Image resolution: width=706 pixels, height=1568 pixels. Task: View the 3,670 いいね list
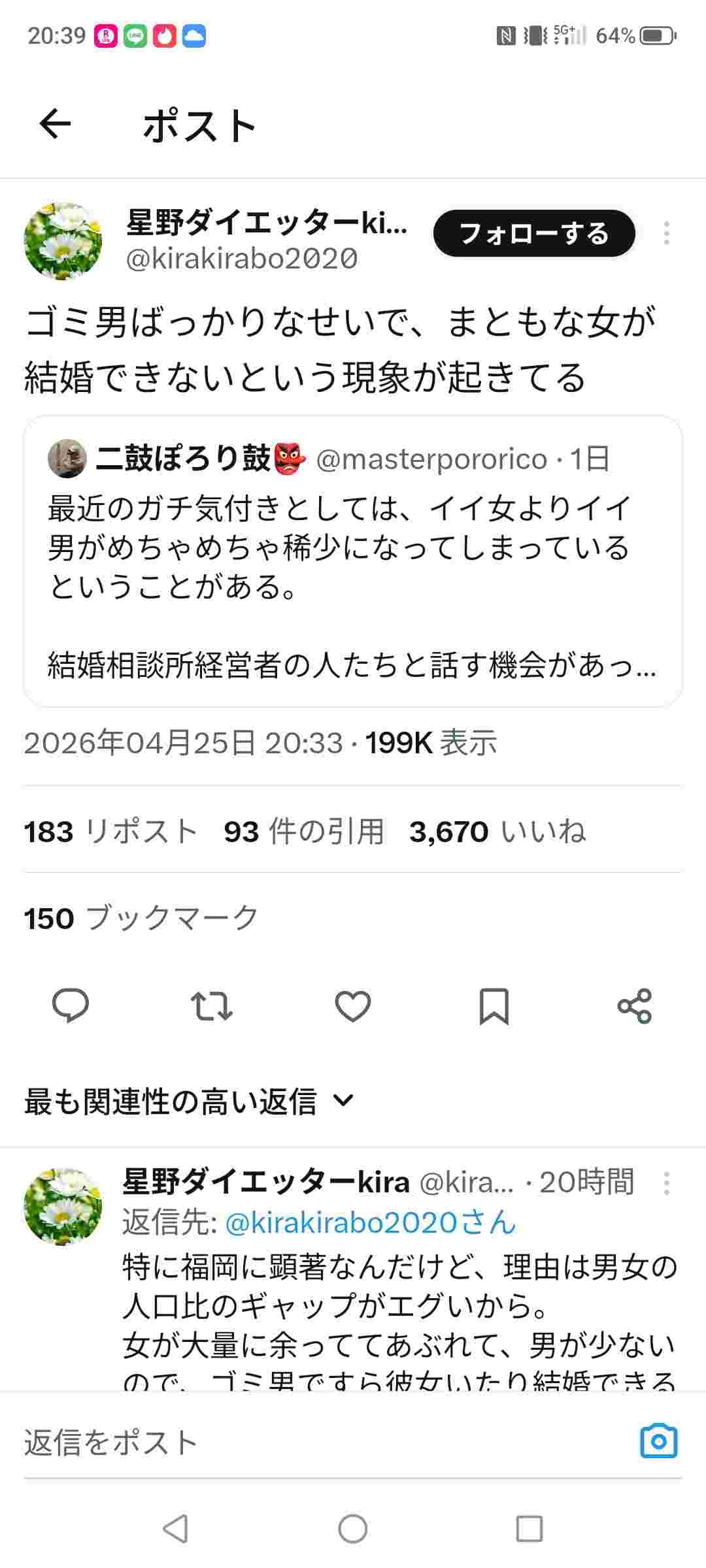(x=497, y=832)
